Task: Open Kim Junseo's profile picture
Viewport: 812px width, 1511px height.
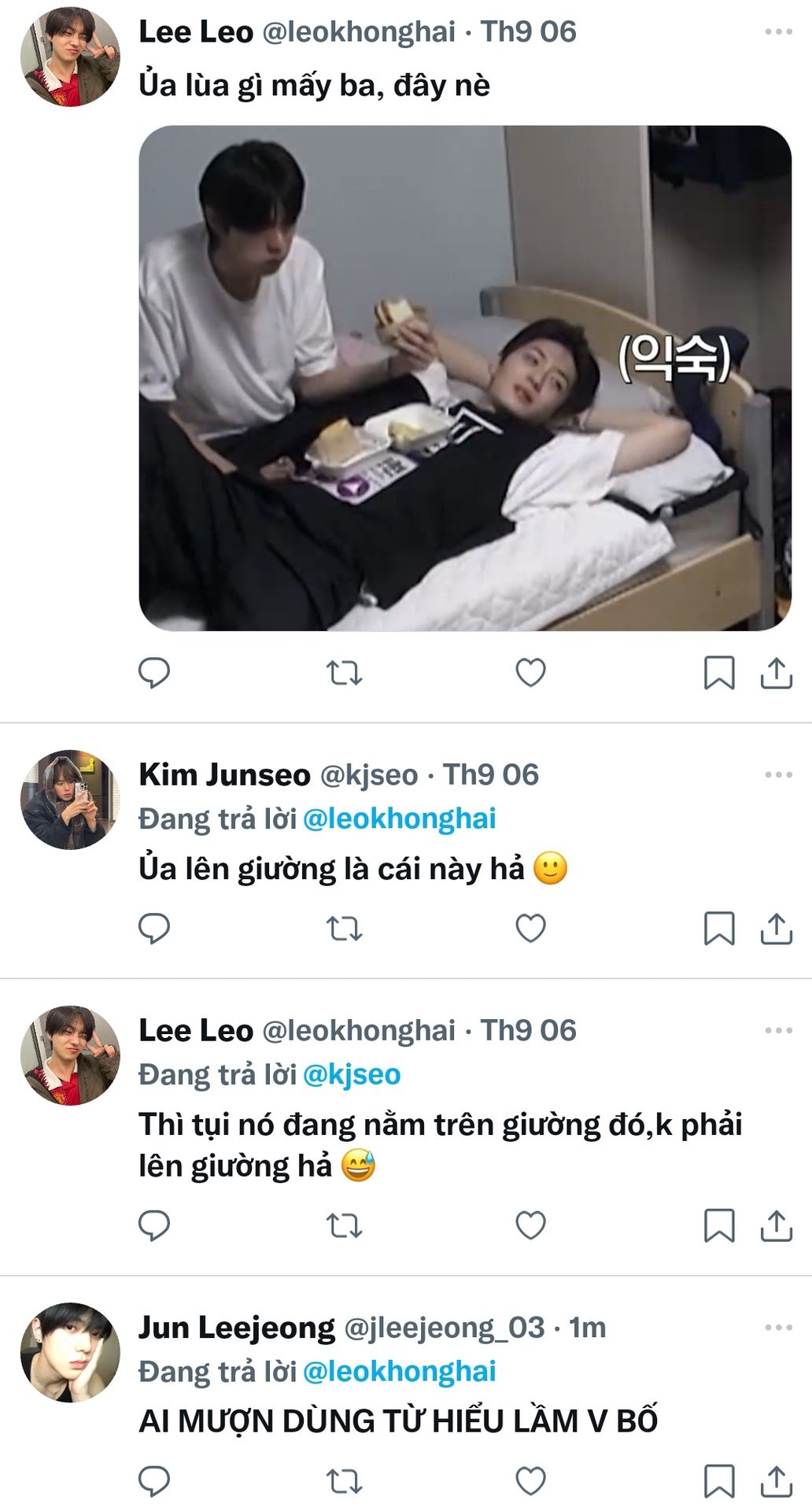Action: pyautogui.click(x=70, y=800)
